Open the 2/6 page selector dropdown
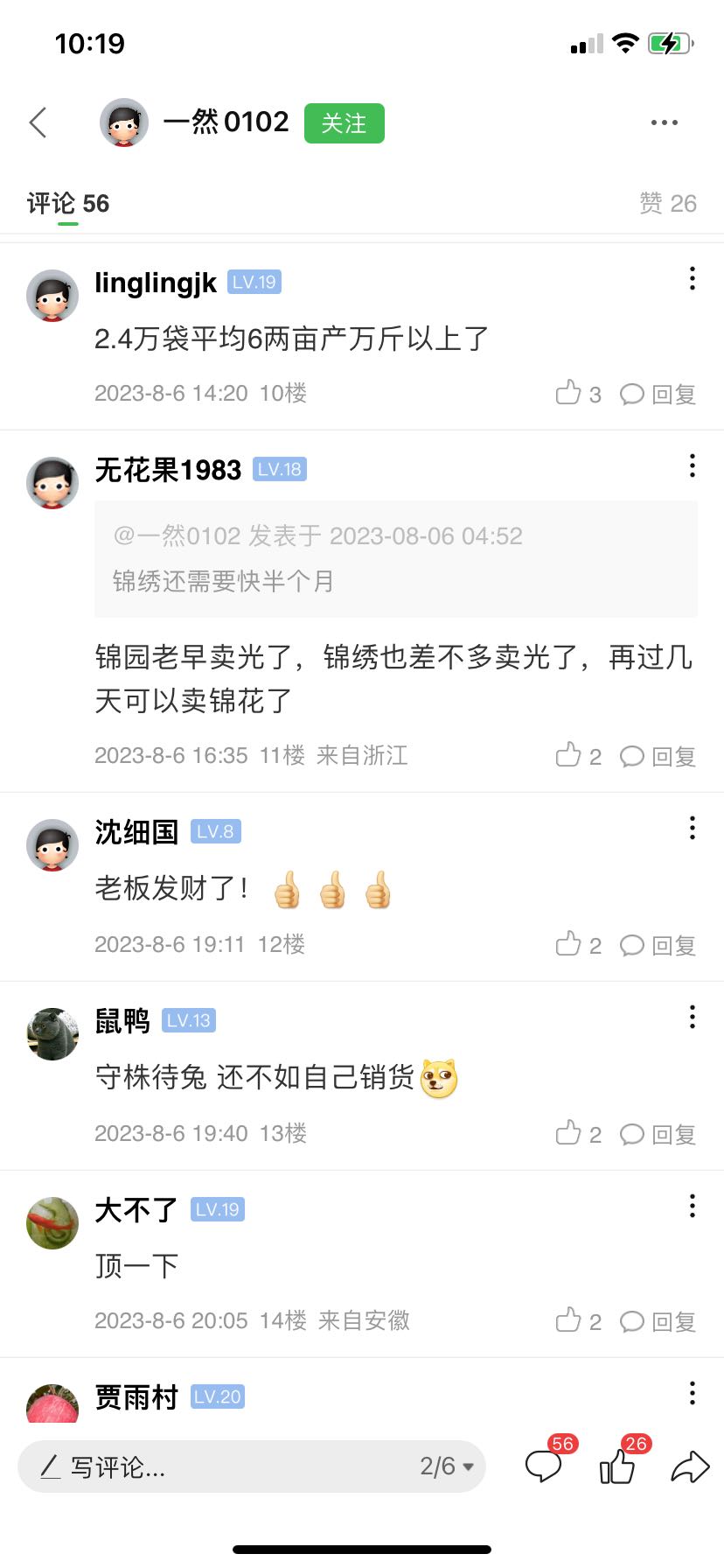The image size is (724, 1568). click(x=446, y=1466)
